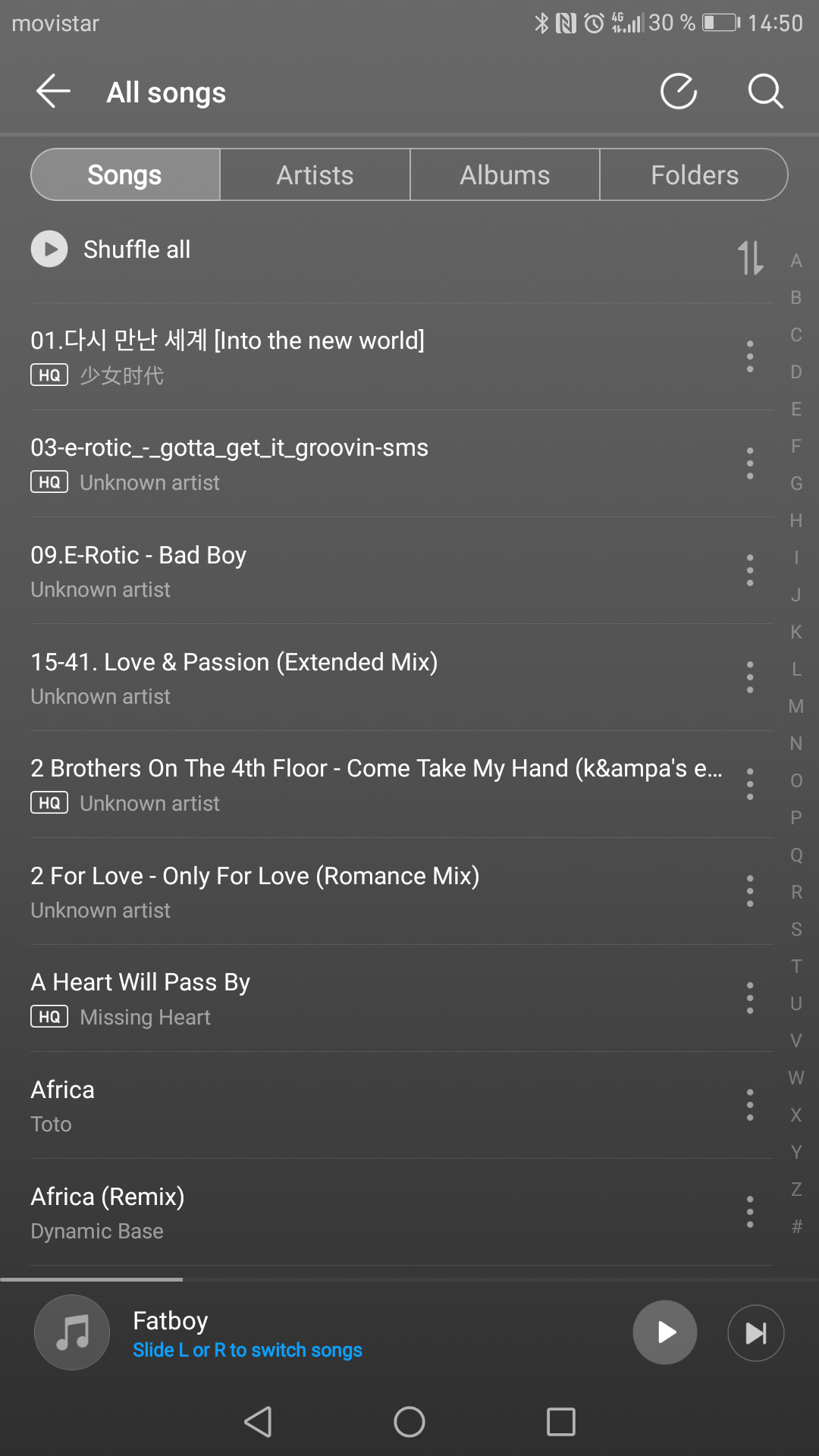Screen dimensions: 819x1456
Task: Go back from All songs
Action: tap(53, 92)
